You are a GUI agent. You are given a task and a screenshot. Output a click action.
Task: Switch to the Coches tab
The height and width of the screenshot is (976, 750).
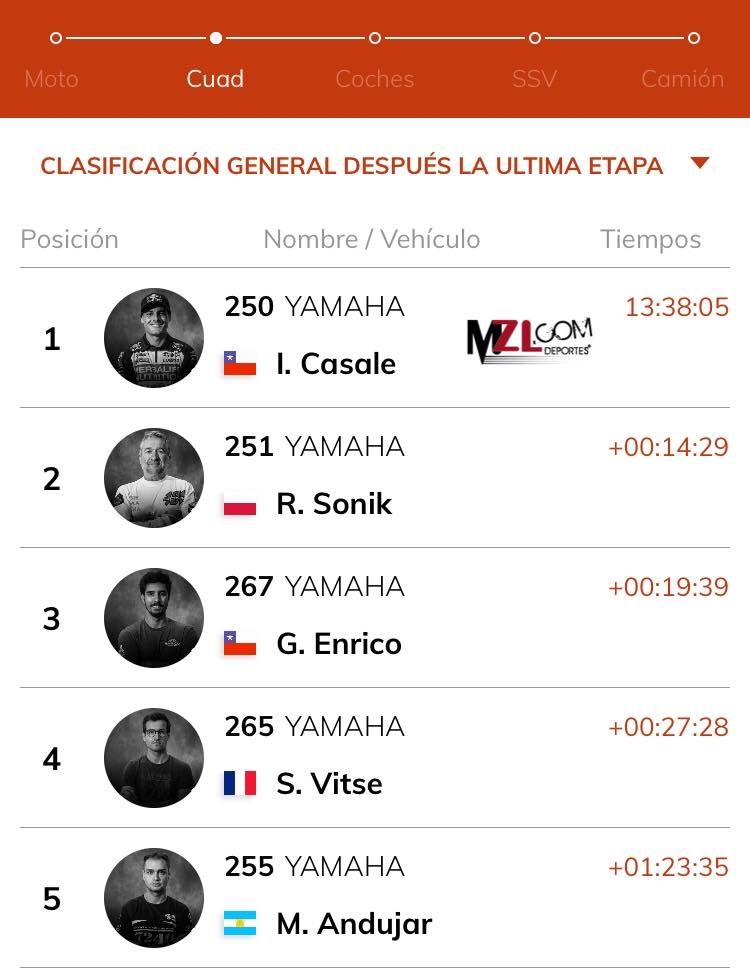[374, 78]
